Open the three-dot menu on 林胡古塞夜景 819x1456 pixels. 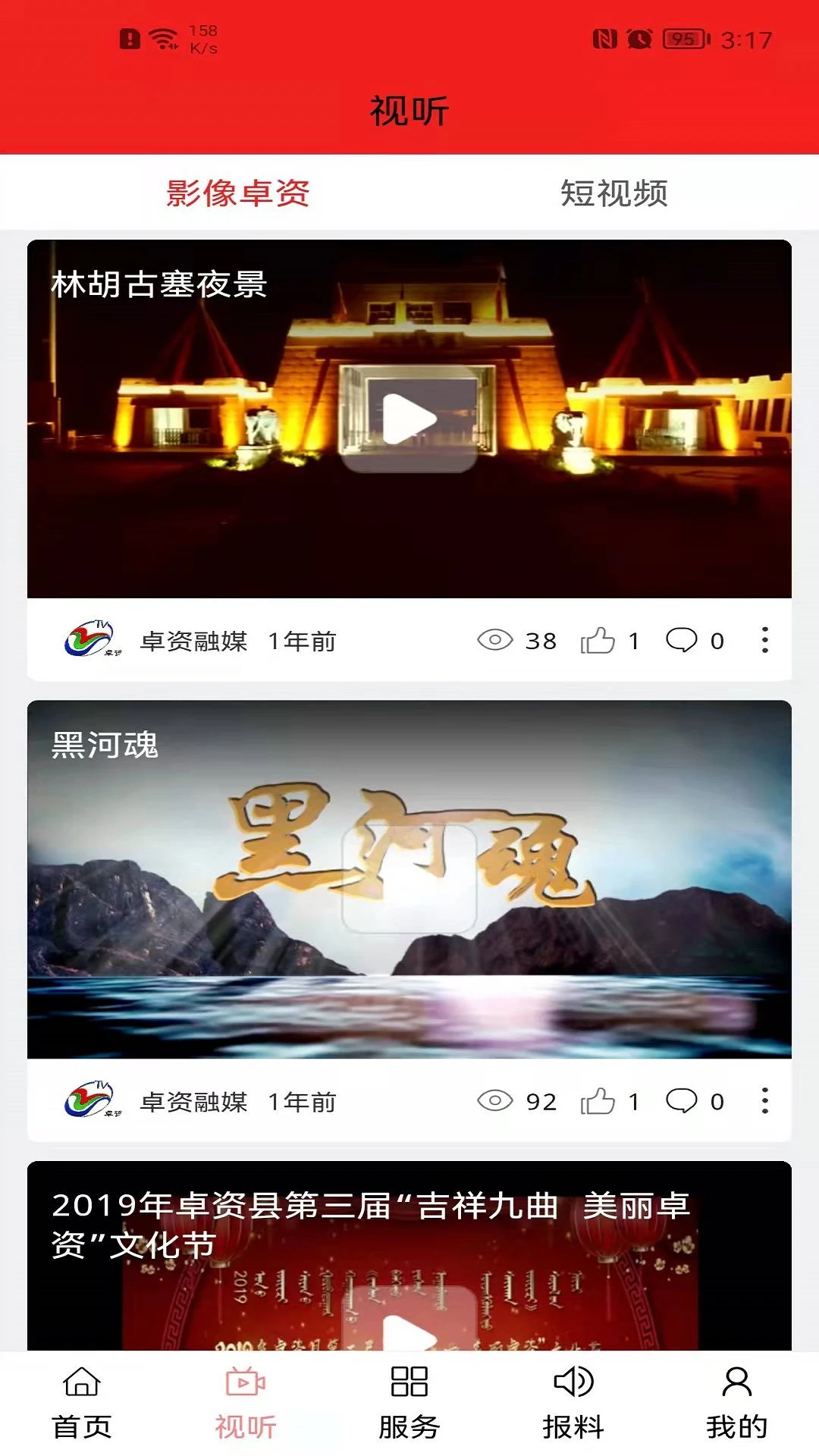(766, 641)
